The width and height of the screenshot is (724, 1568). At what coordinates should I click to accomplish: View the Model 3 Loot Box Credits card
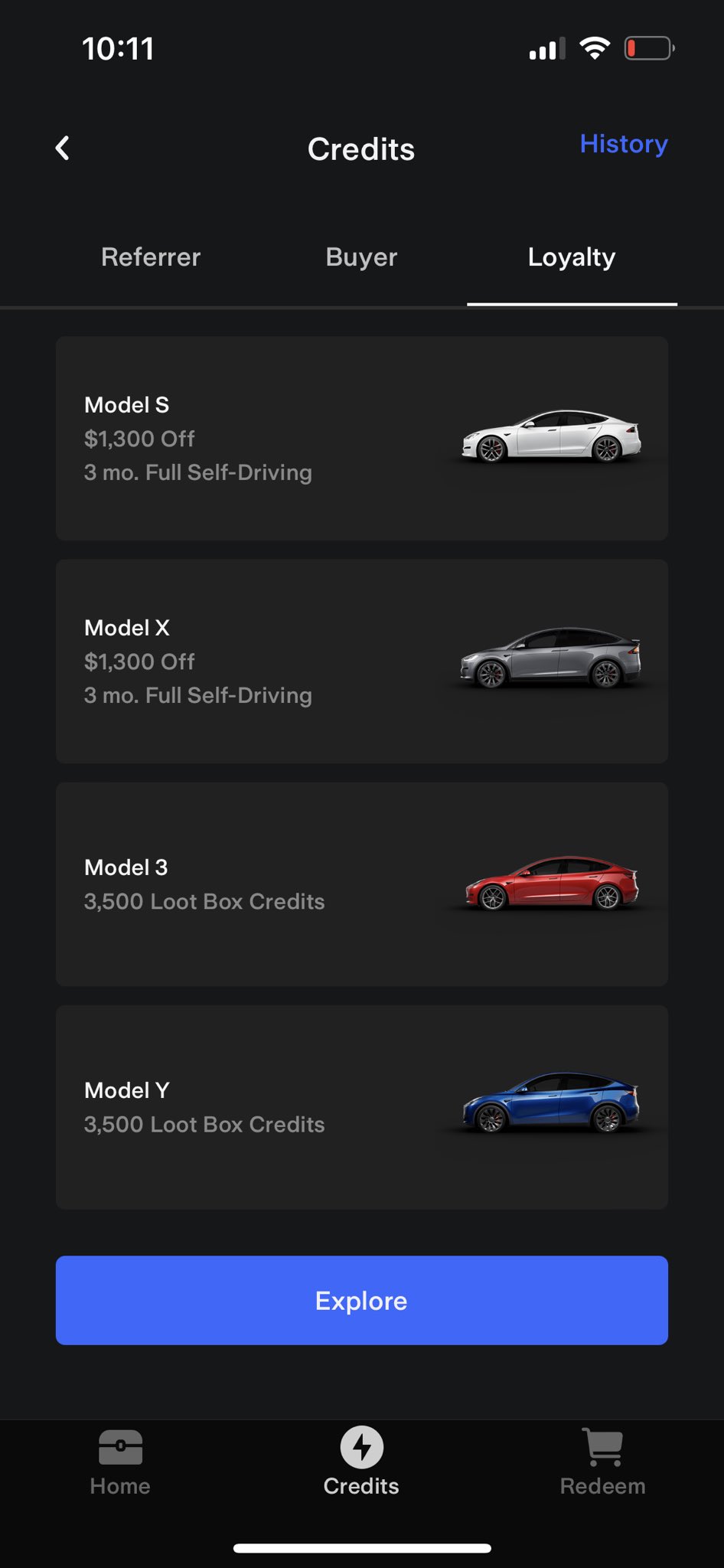[361, 884]
